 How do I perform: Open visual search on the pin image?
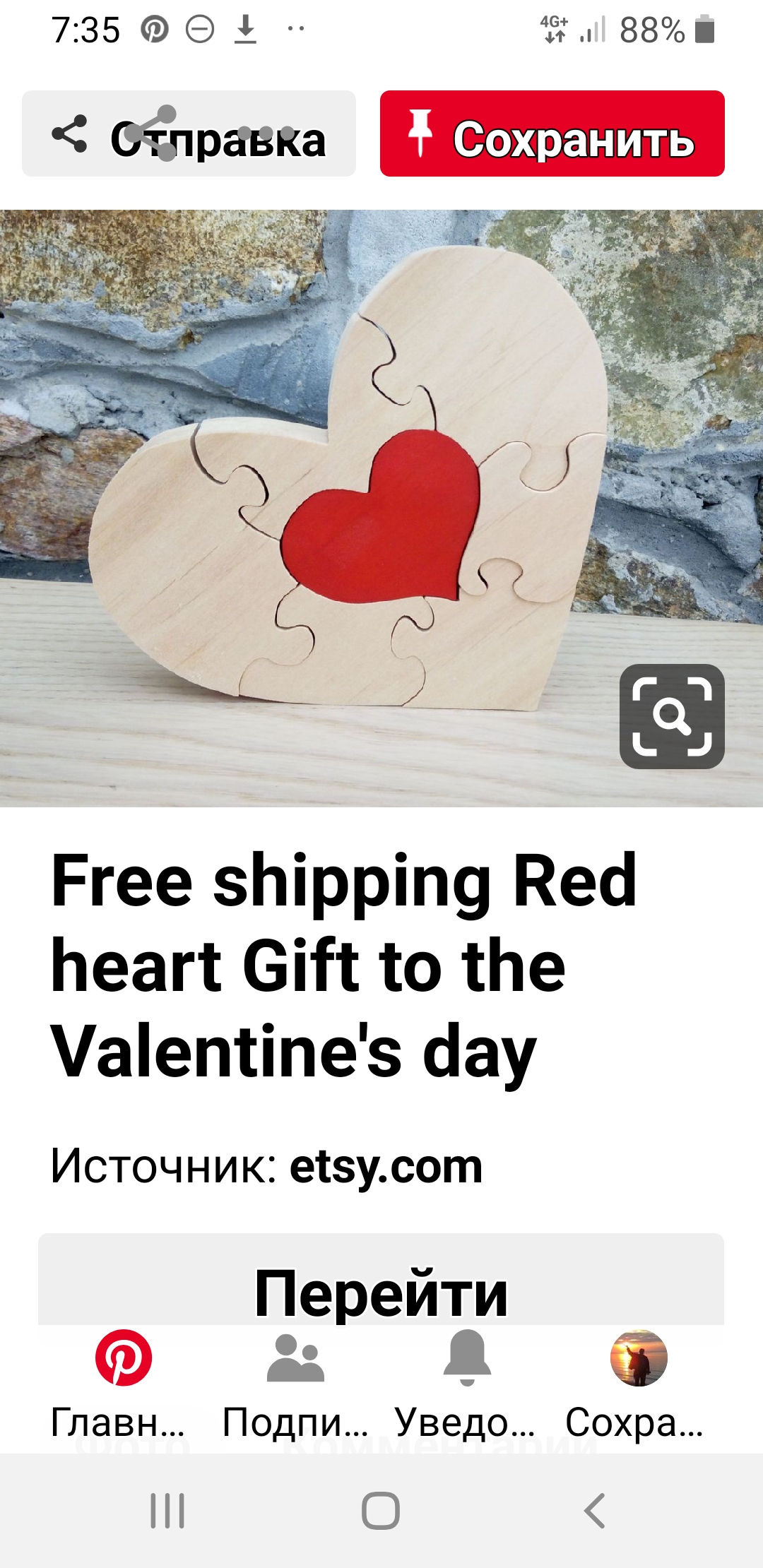pos(671,716)
